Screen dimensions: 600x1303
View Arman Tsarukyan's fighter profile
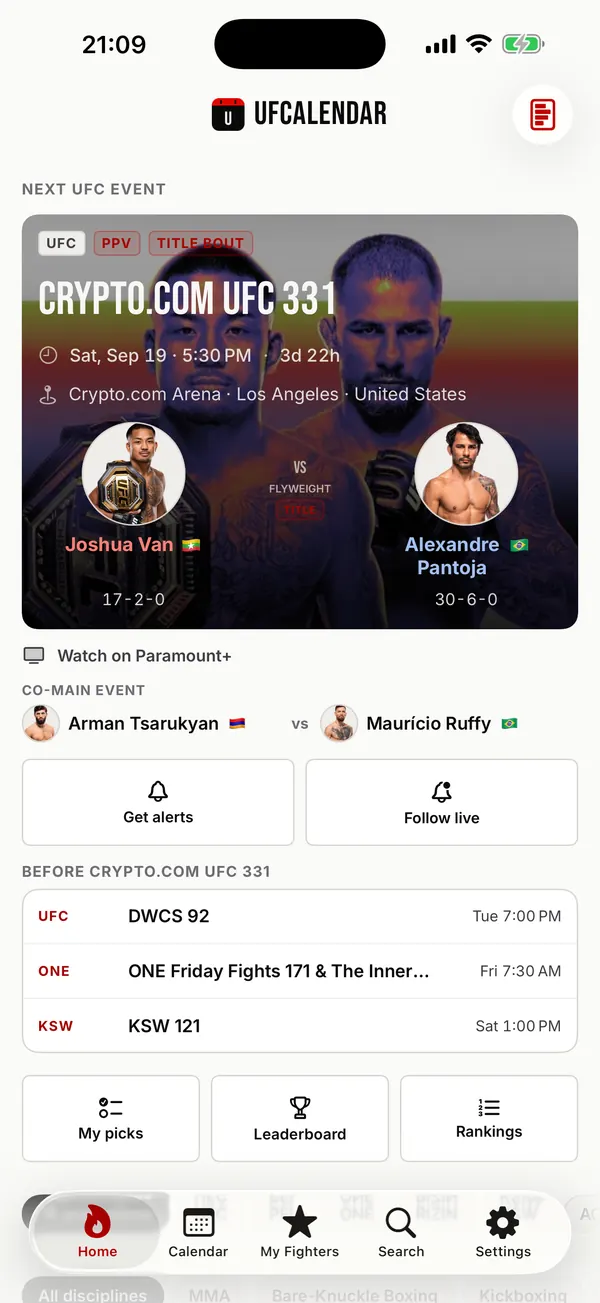(134, 723)
